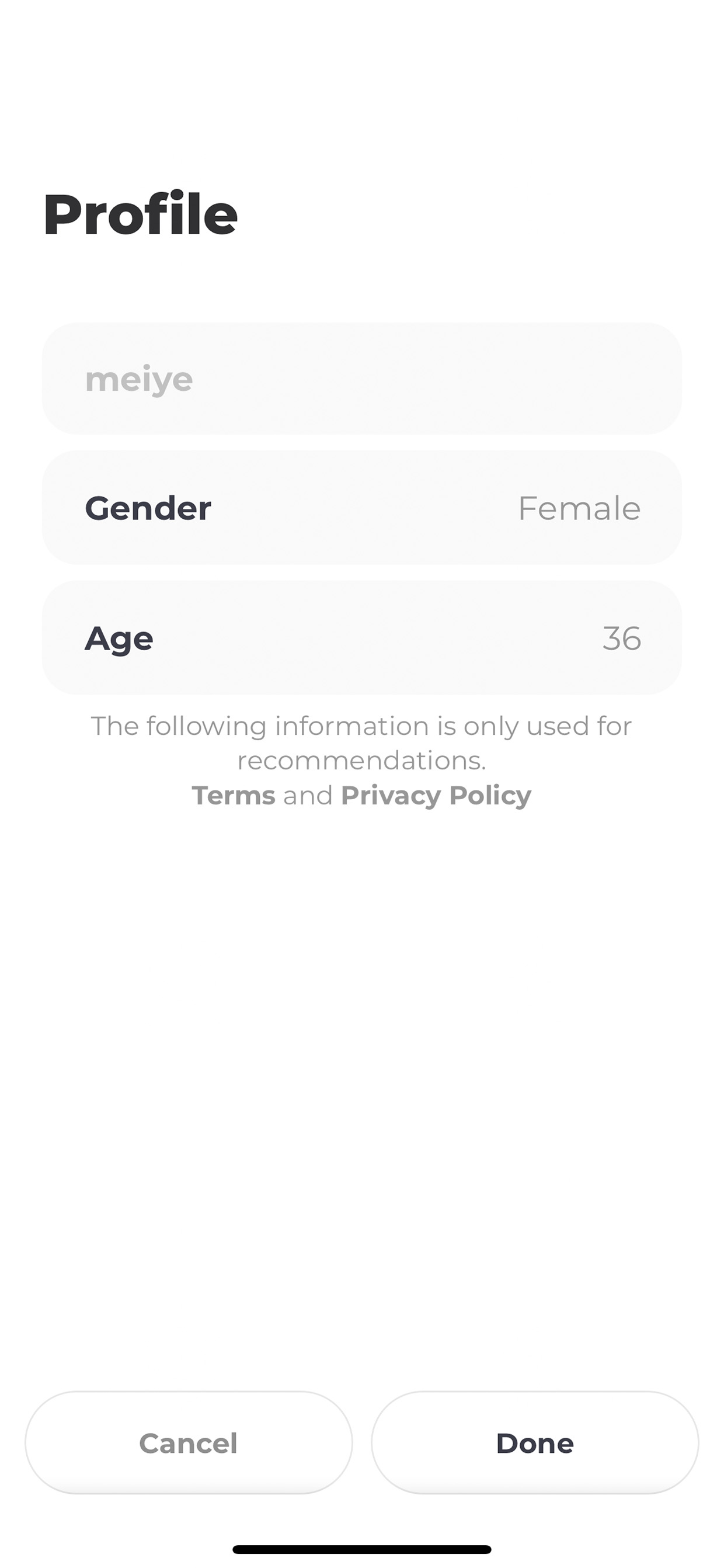724x1568 pixels.
Task: Change the Age value row
Action: (x=361, y=637)
